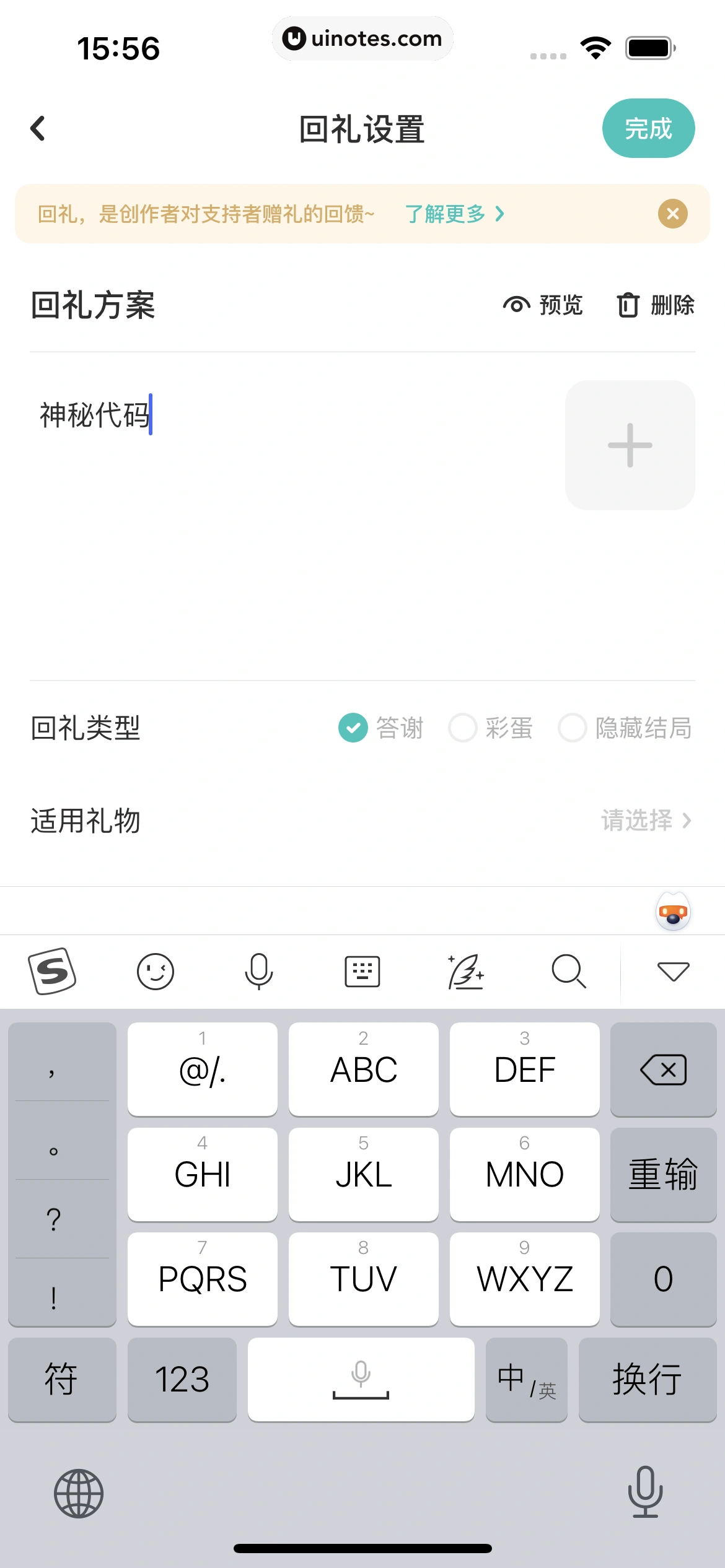Screen dimensions: 725x1568
Task: Tap the 完成 button to finish
Action: 649,128
